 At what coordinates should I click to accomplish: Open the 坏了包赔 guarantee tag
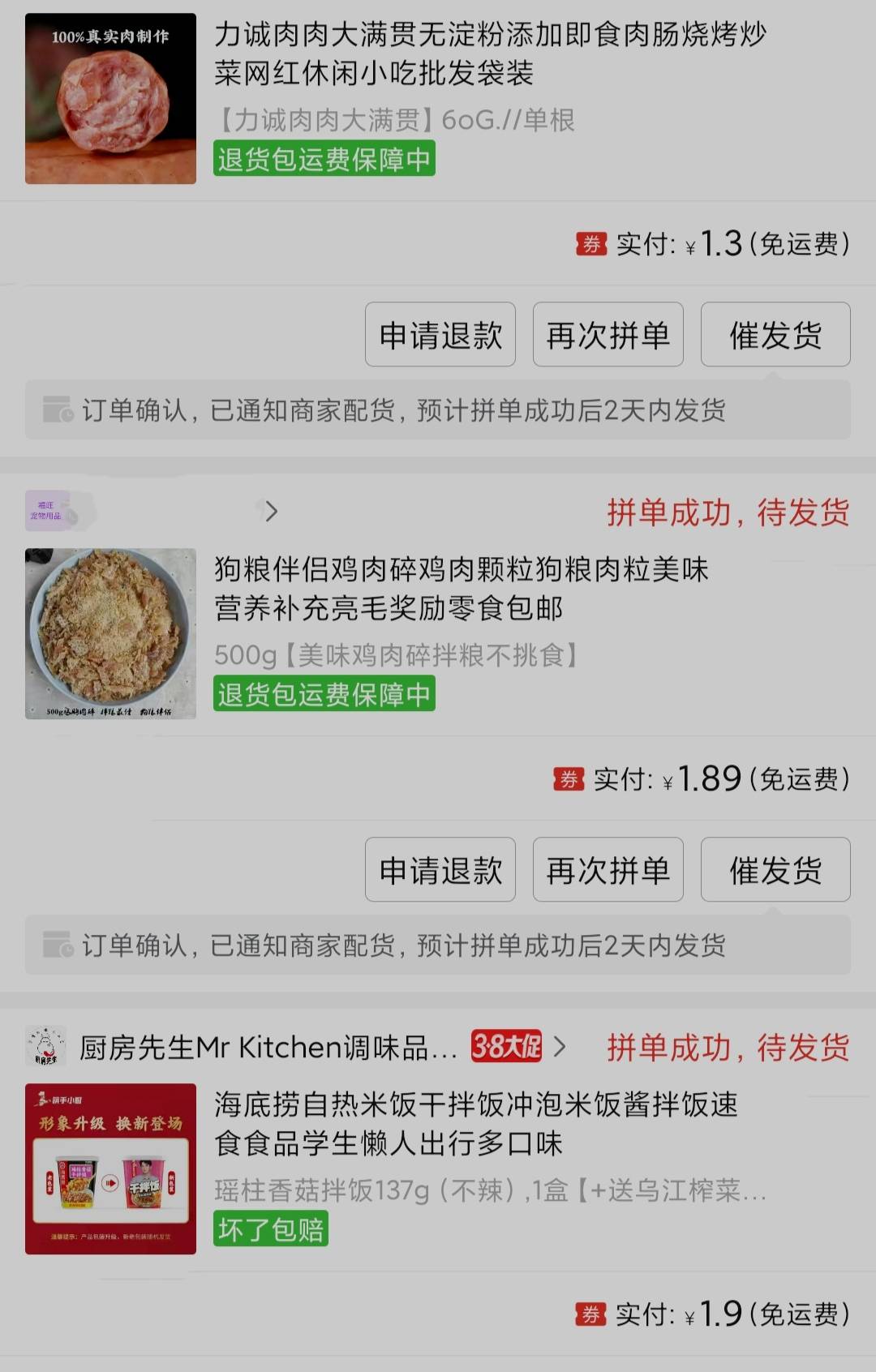pos(270,1229)
